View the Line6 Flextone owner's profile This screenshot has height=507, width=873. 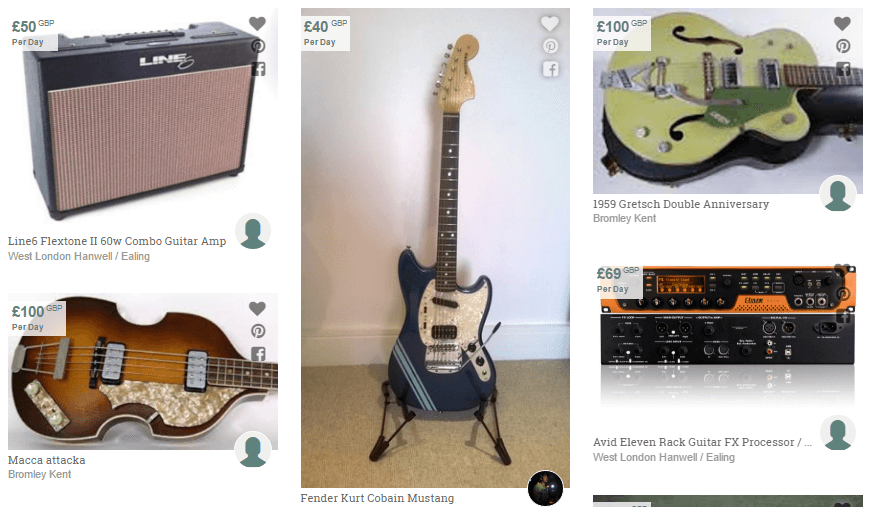(253, 231)
